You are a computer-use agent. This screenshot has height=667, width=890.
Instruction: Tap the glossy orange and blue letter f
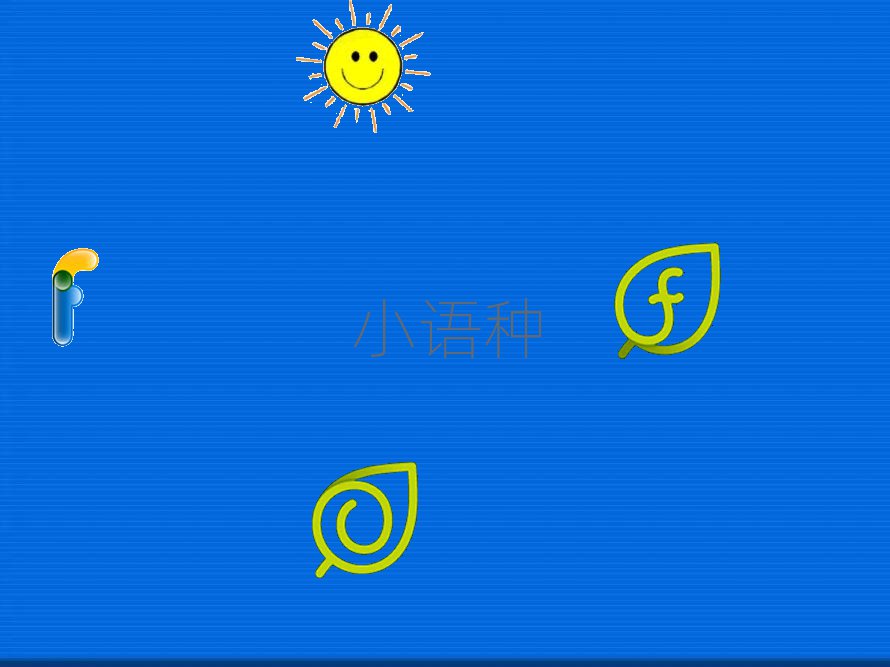click(x=70, y=295)
